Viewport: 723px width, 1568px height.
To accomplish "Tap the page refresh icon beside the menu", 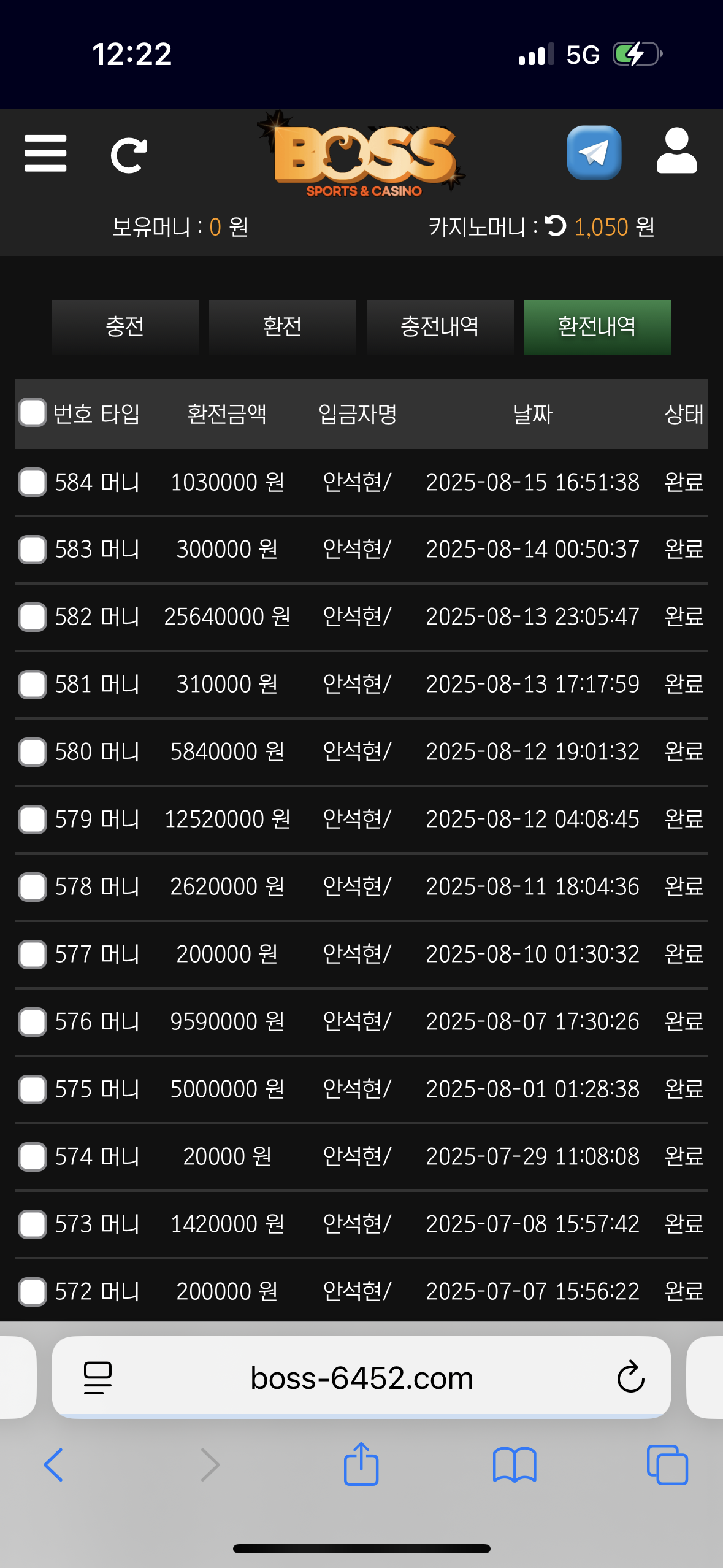I will point(128,155).
